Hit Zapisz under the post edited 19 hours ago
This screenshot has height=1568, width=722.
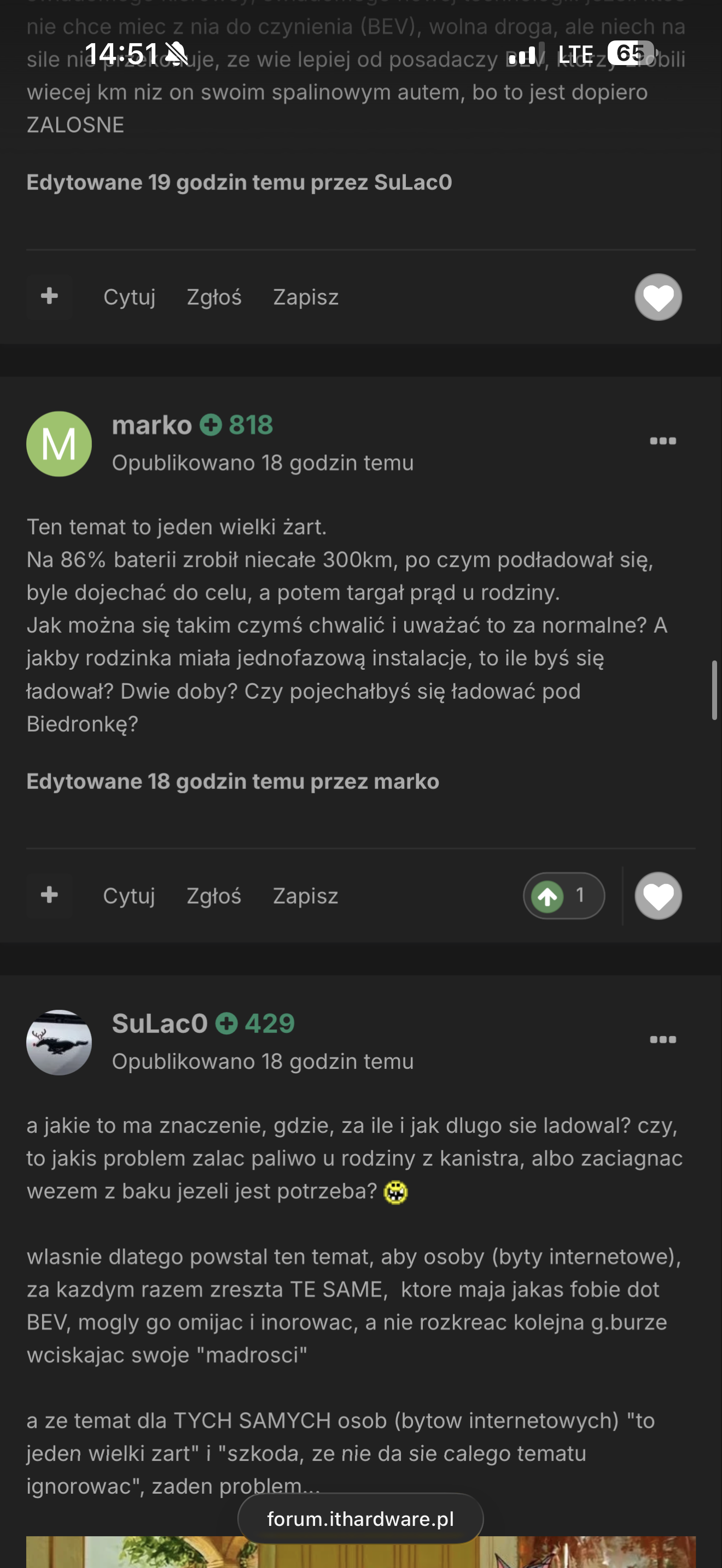[x=306, y=297]
